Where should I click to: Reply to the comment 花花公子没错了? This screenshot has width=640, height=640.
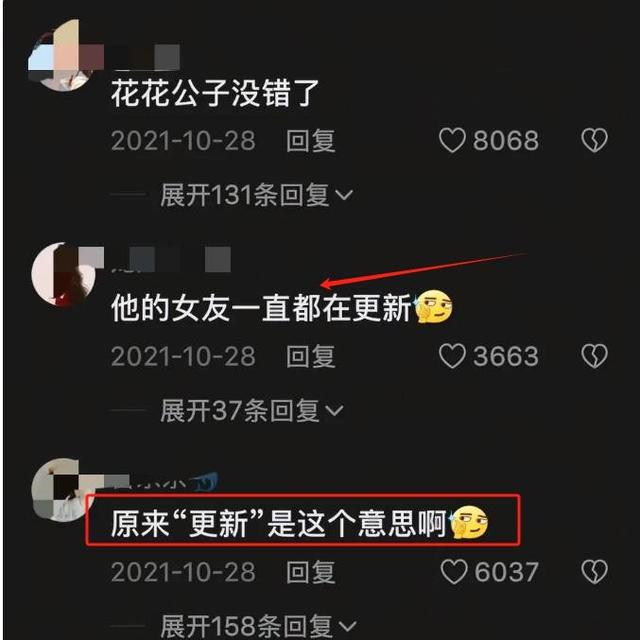310,141
